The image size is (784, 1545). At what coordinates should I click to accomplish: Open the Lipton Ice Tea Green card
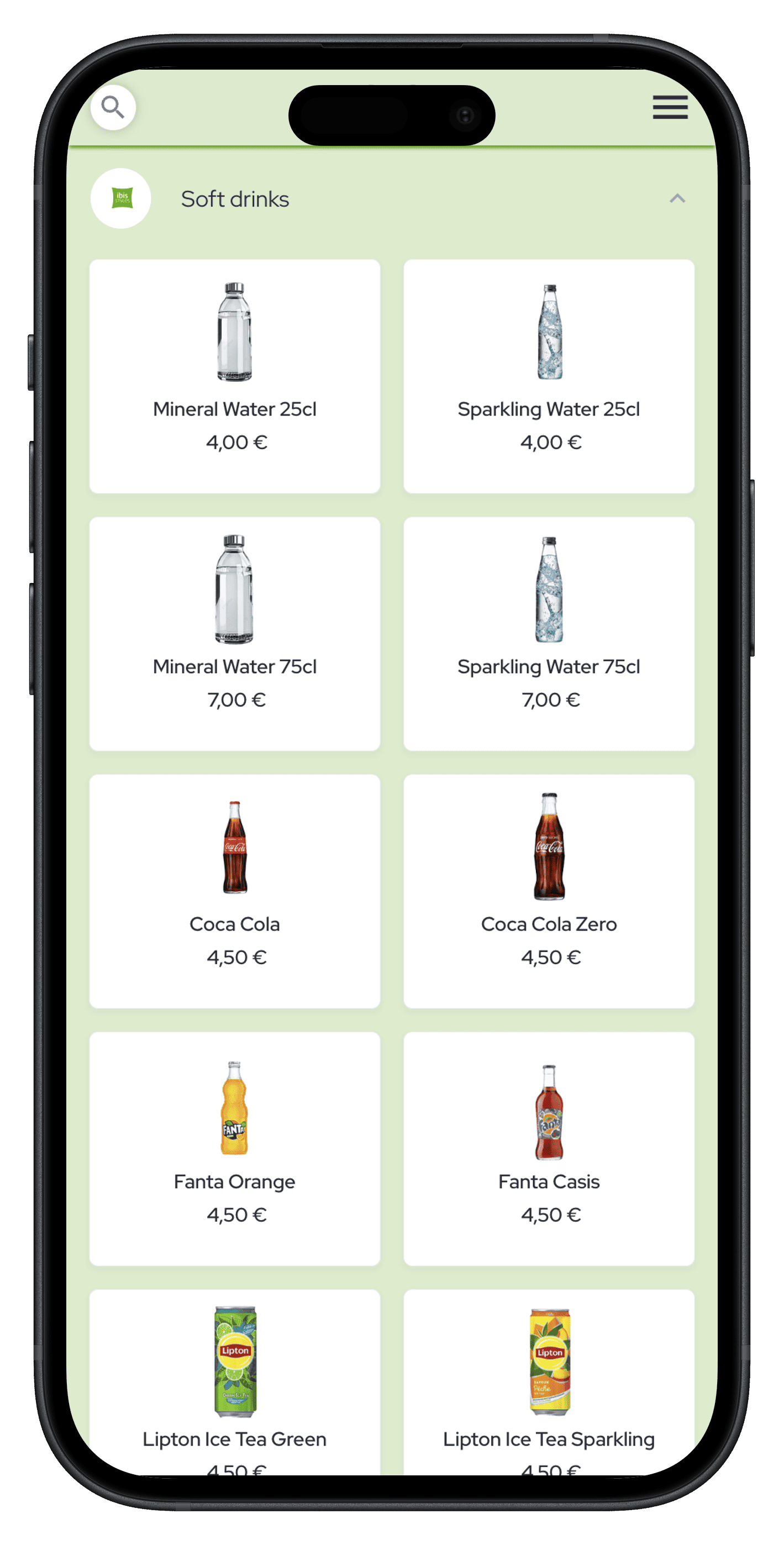click(x=235, y=1379)
